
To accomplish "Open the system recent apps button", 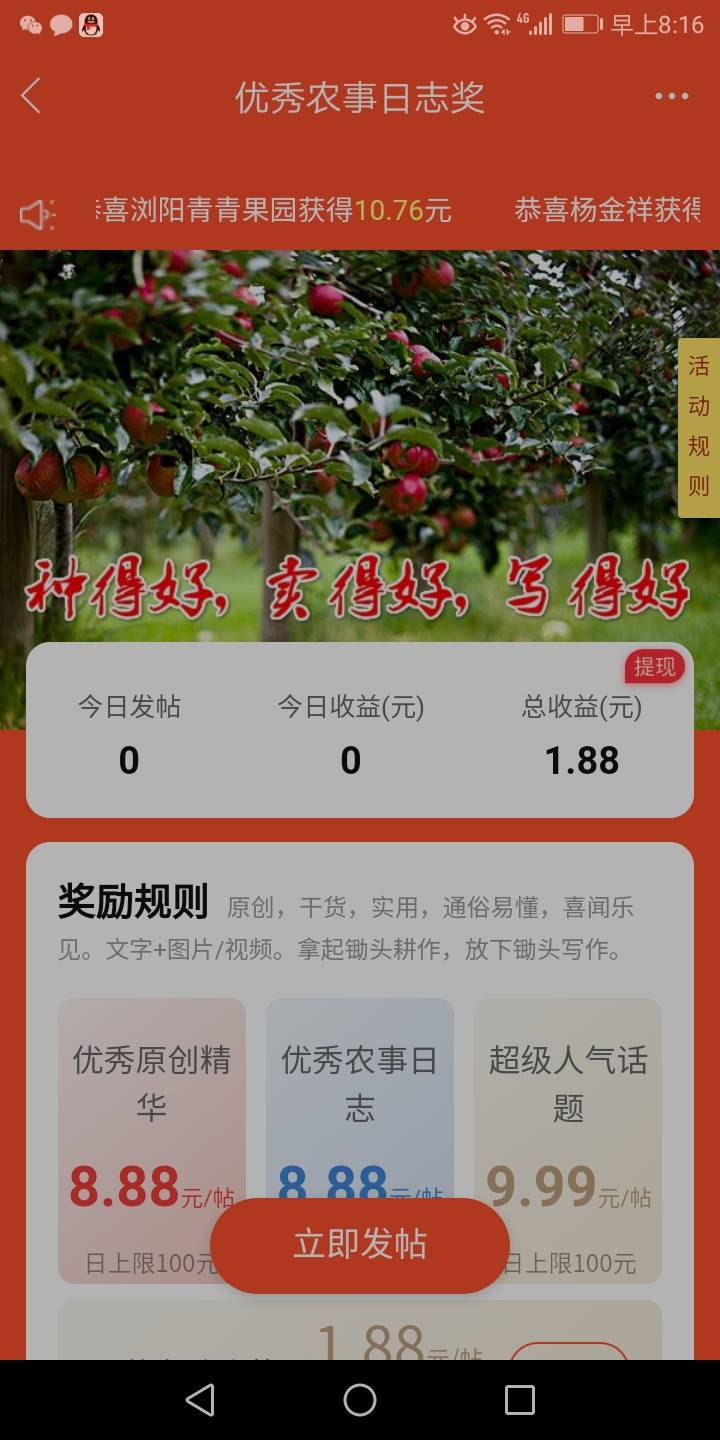I will click(x=519, y=1400).
